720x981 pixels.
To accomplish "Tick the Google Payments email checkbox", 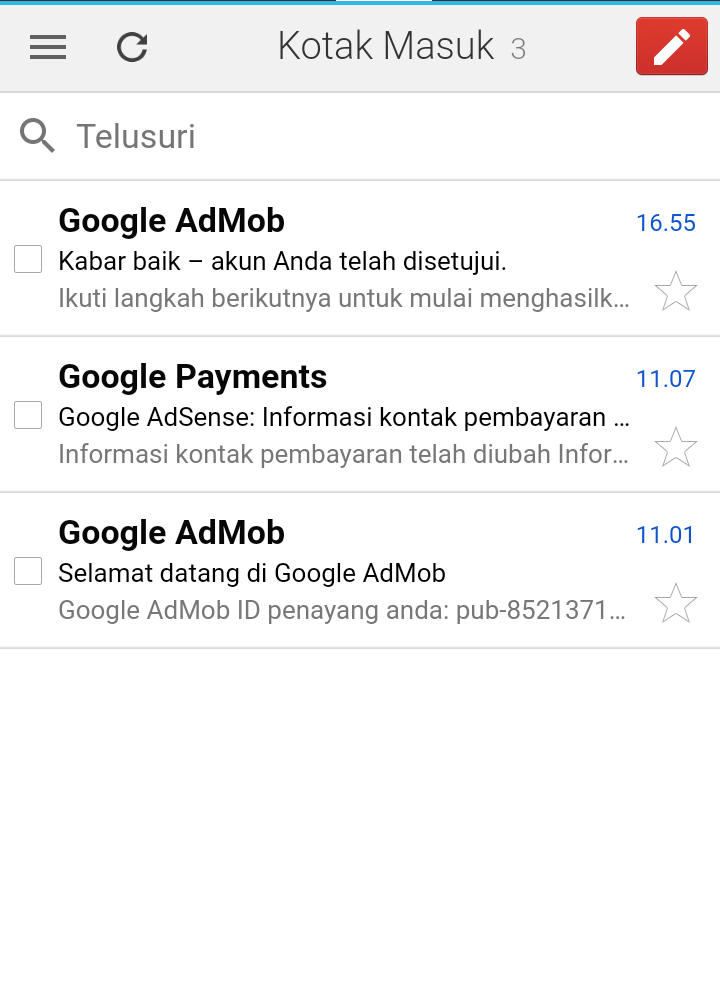I will click(x=28, y=415).
